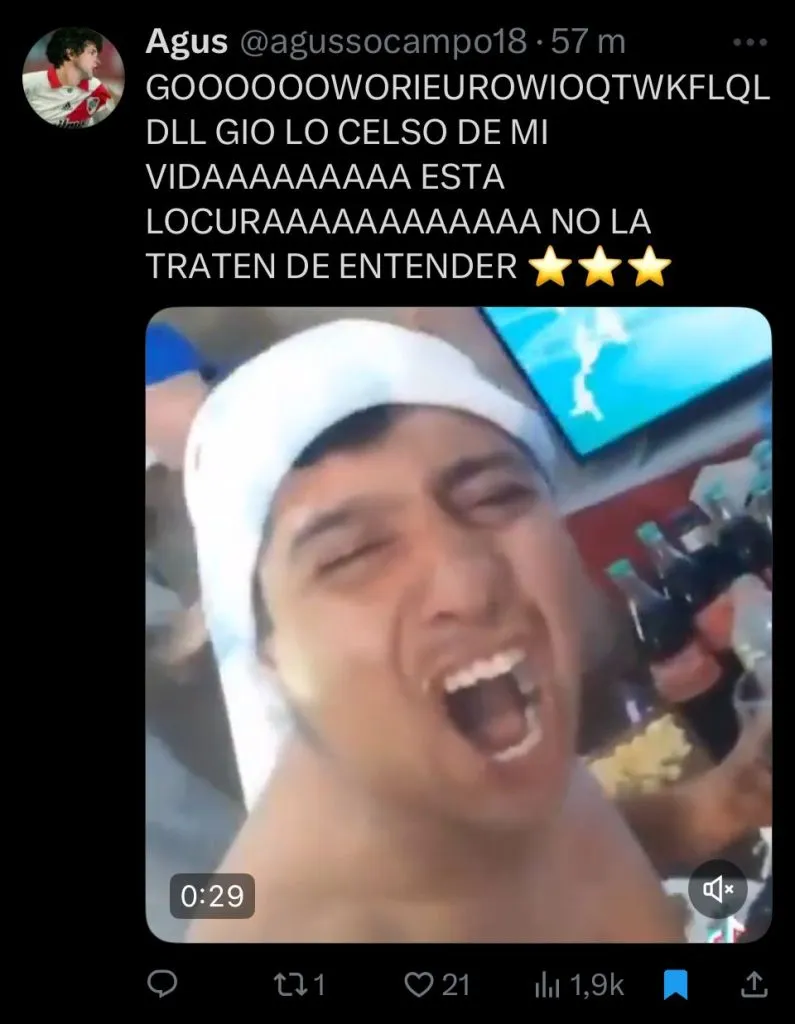Open the @agussocampo18 username link
The image size is (795, 1024).
381,42
